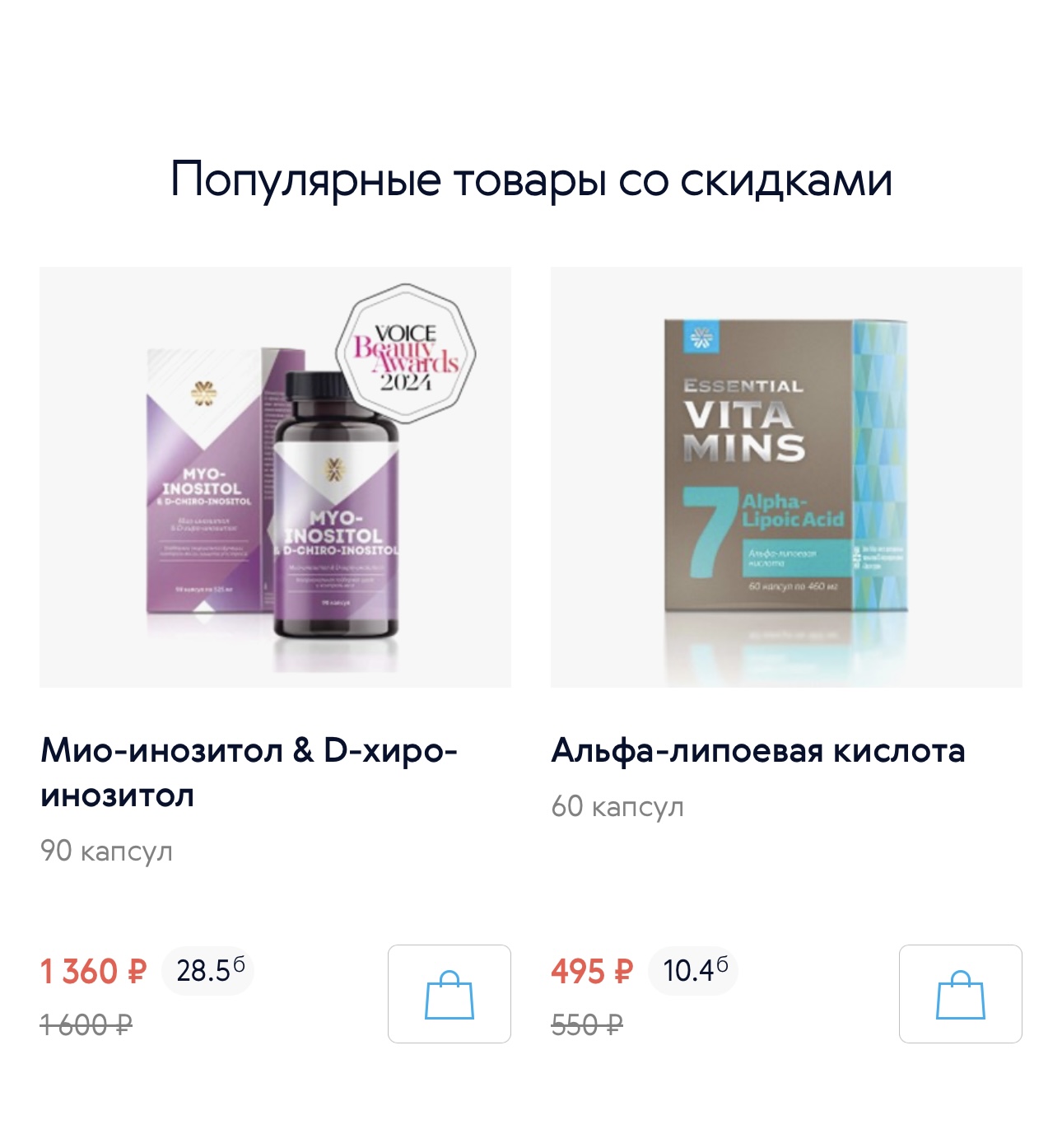Add Мио-инозитол & D-хиро-инозитол to the shopping bag
Image resolution: width=1062 pixels, height=1148 pixels.
449,993
